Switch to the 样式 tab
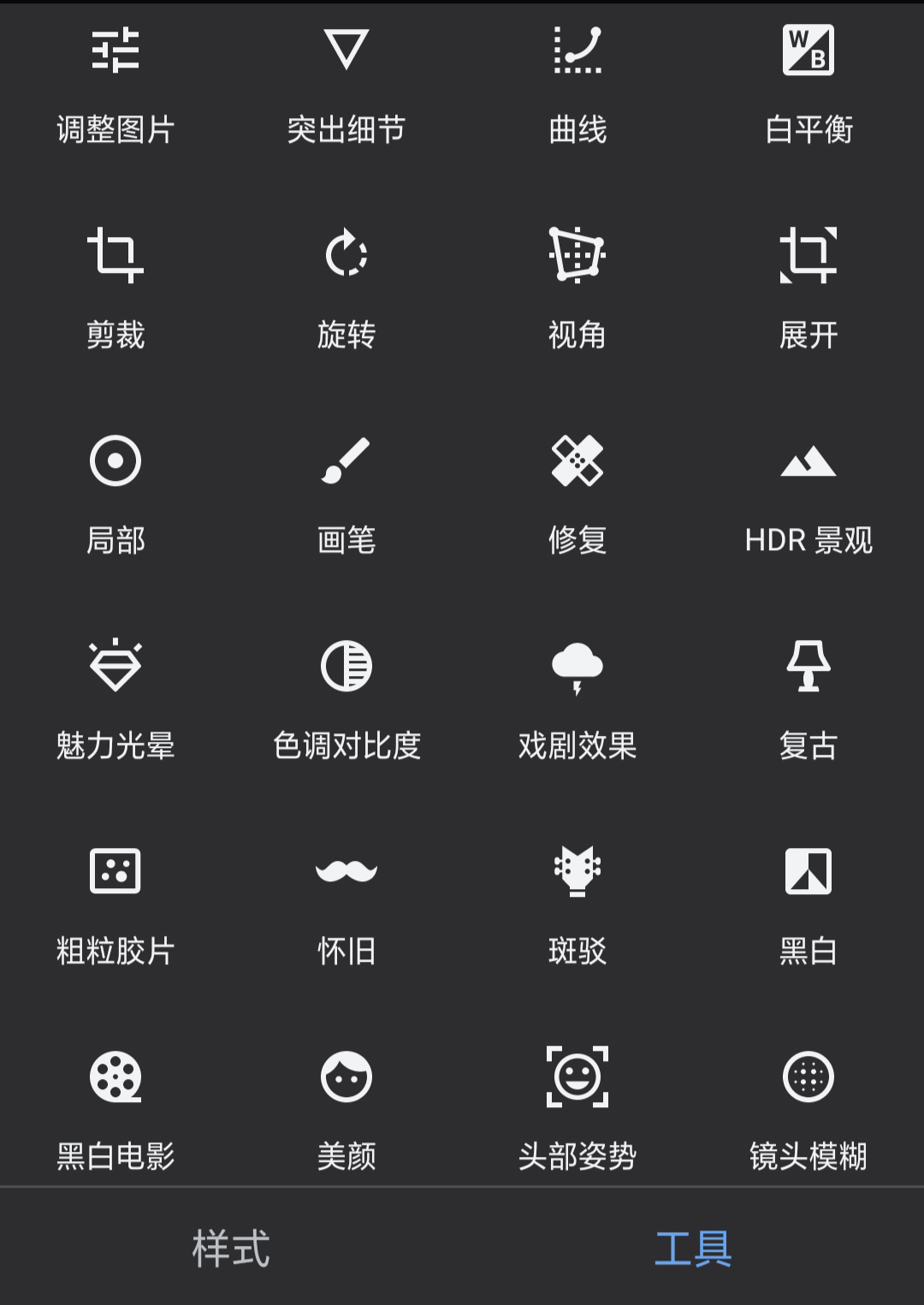The height and width of the screenshot is (1305, 924). point(231,1248)
